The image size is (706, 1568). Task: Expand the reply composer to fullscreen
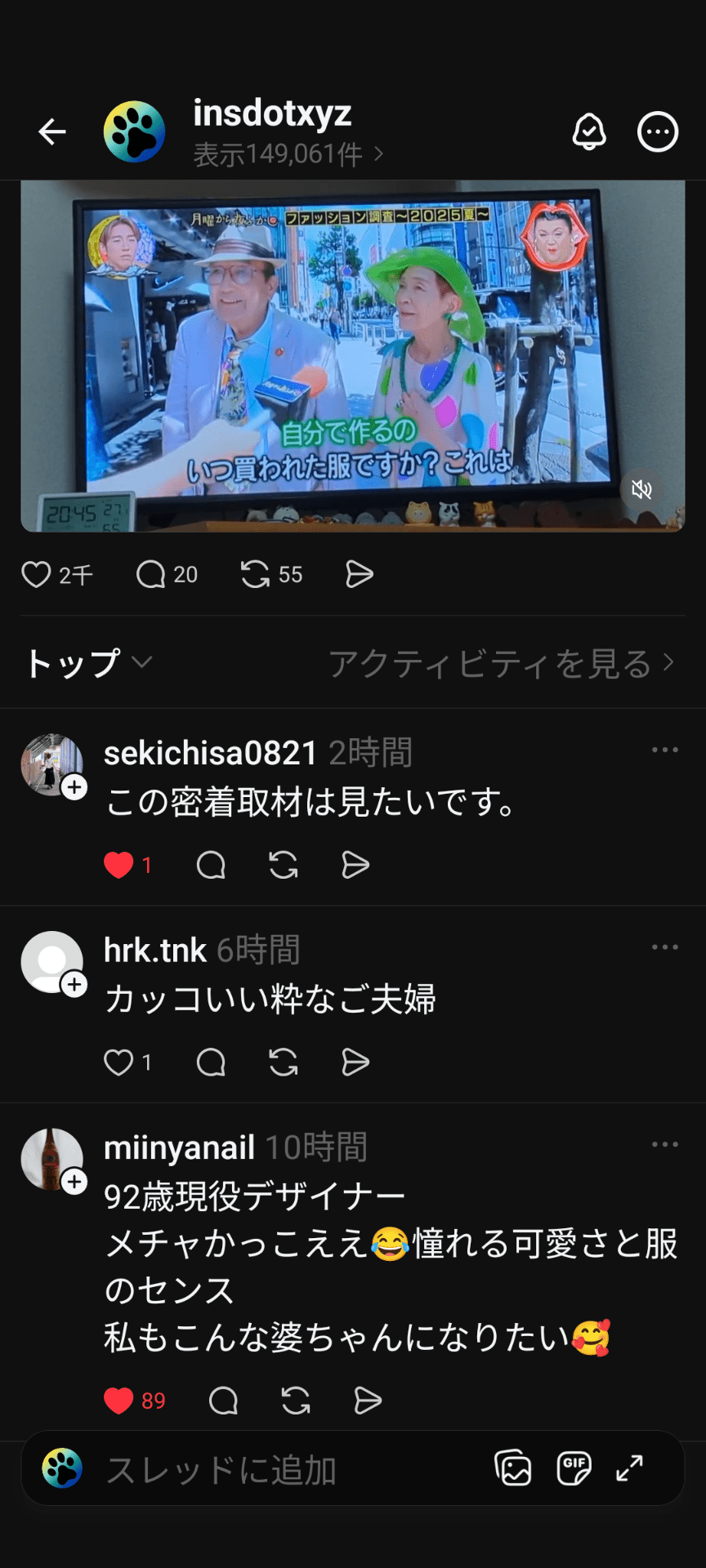(629, 1468)
